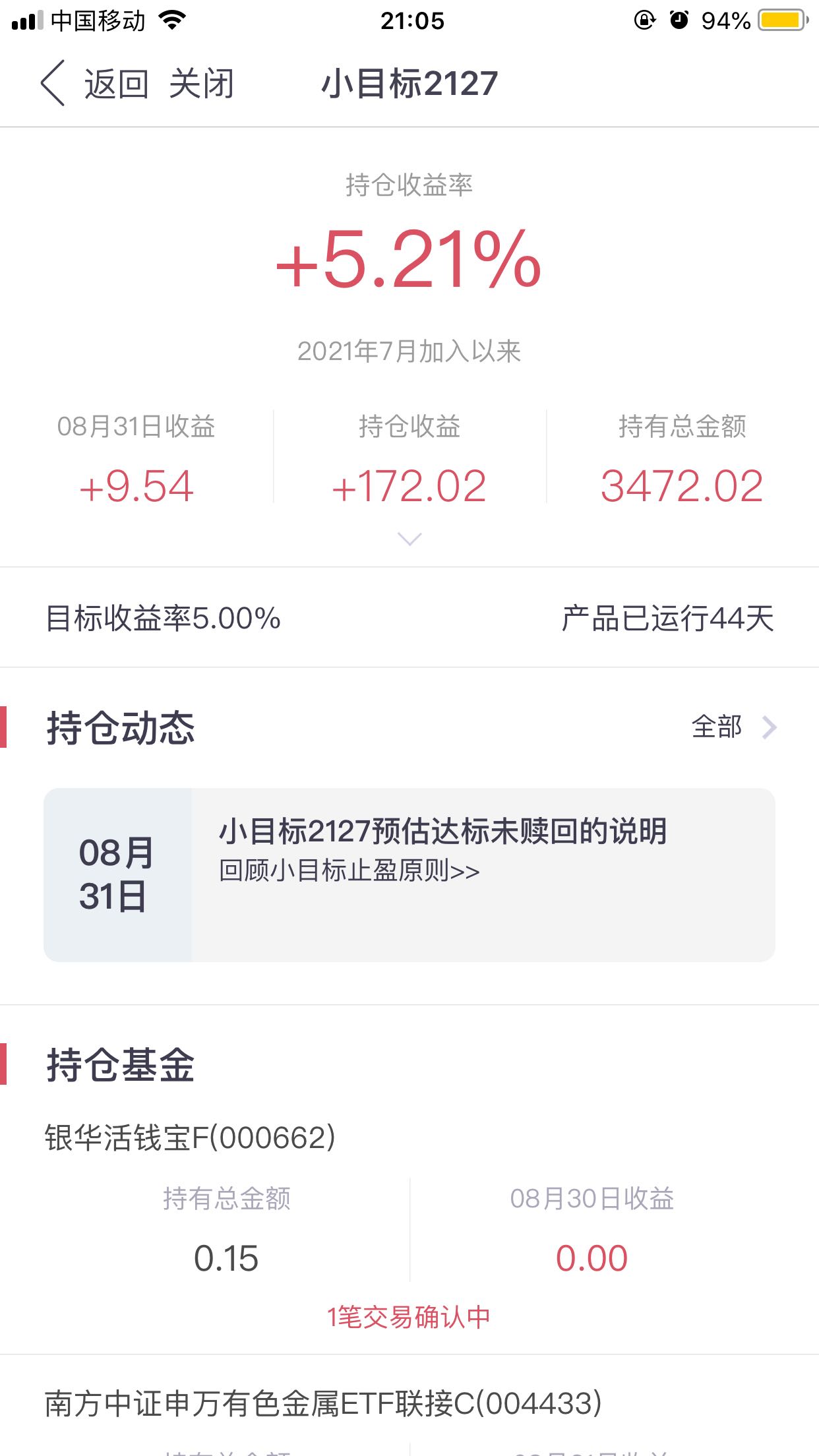Open 南方中证申万有色金属ETF联接C fund
The image size is (819, 1456).
coord(323,1403)
